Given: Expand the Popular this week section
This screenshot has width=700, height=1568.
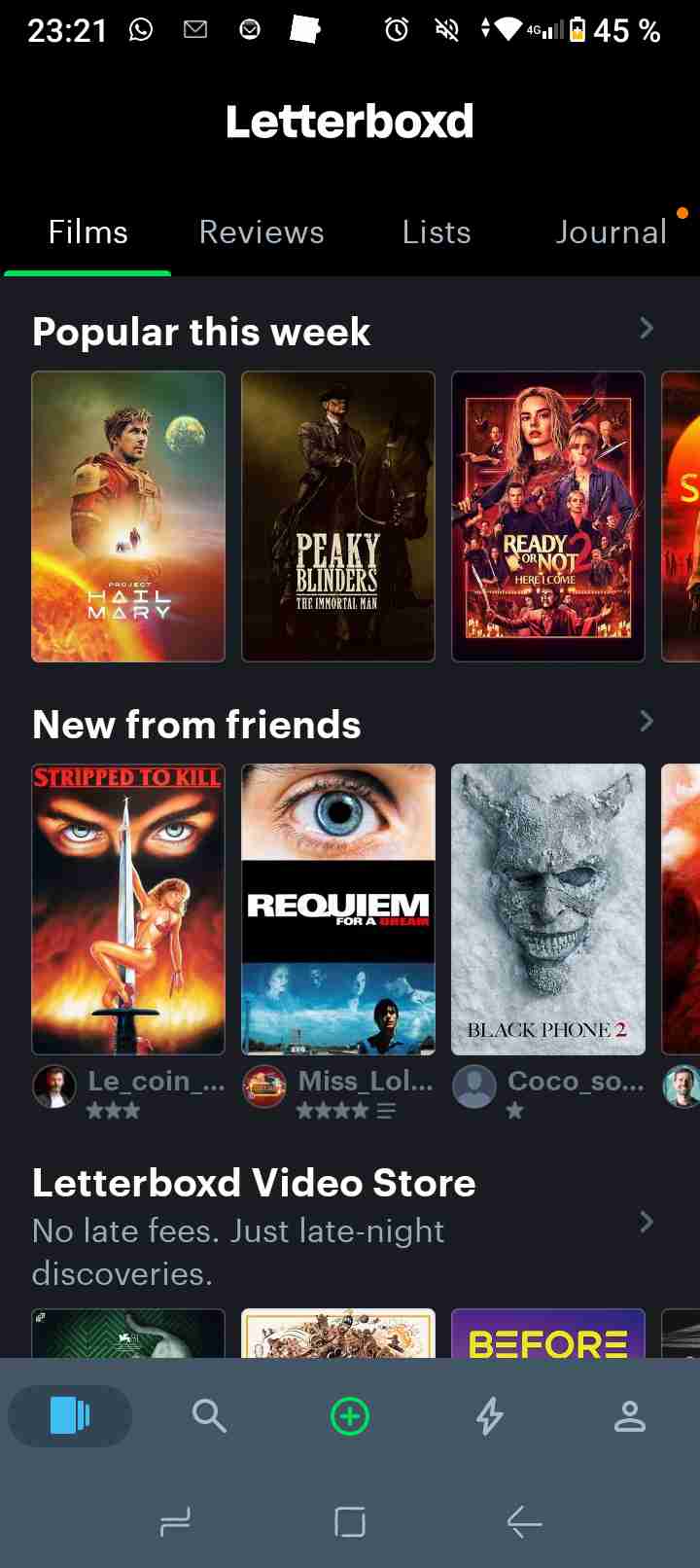Looking at the screenshot, I should [x=647, y=329].
